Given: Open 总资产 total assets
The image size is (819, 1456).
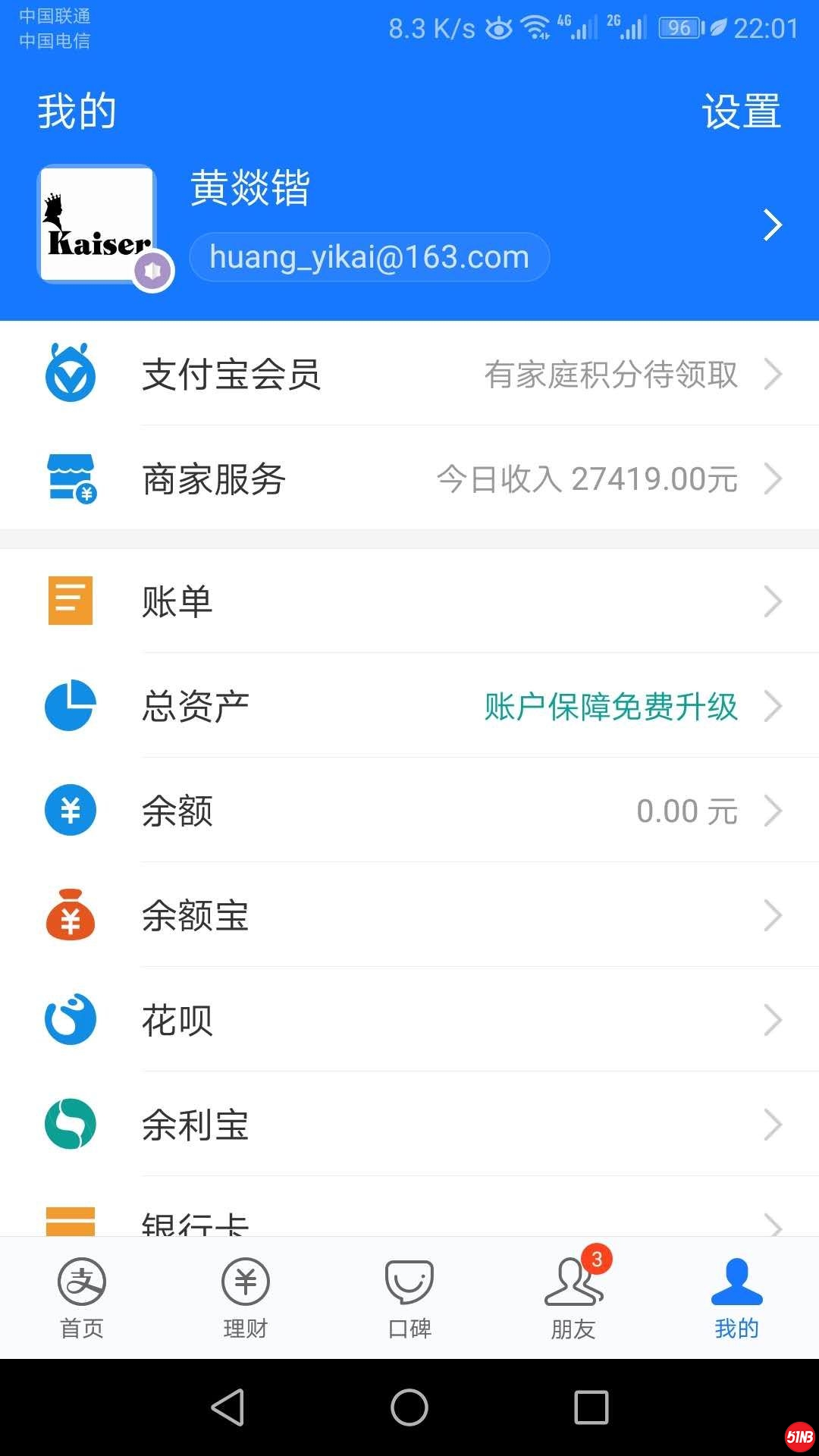Looking at the screenshot, I should coord(409,706).
